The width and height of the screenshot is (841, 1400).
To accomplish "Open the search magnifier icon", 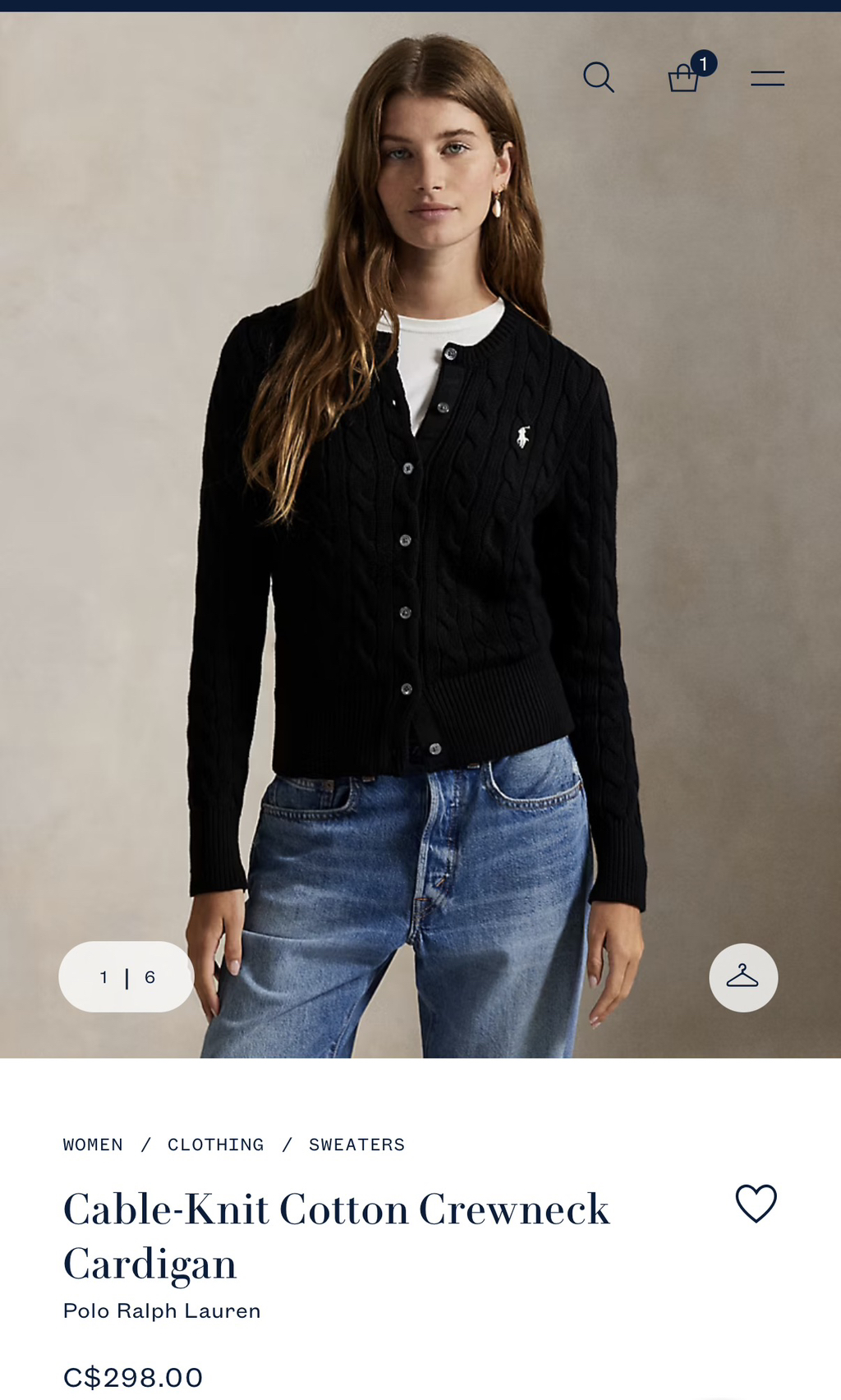I will [598, 78].
